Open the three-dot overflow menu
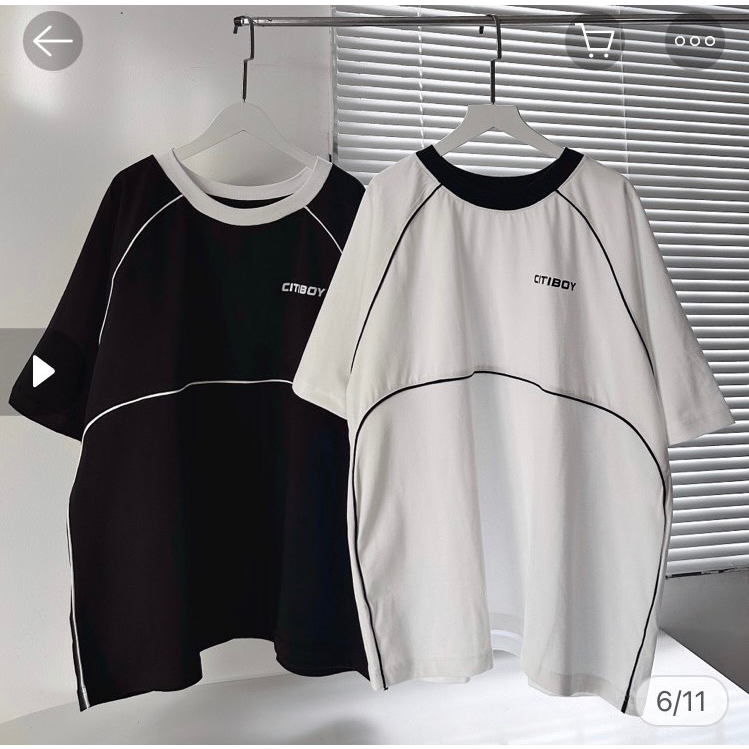 click(x=695, y=41)
